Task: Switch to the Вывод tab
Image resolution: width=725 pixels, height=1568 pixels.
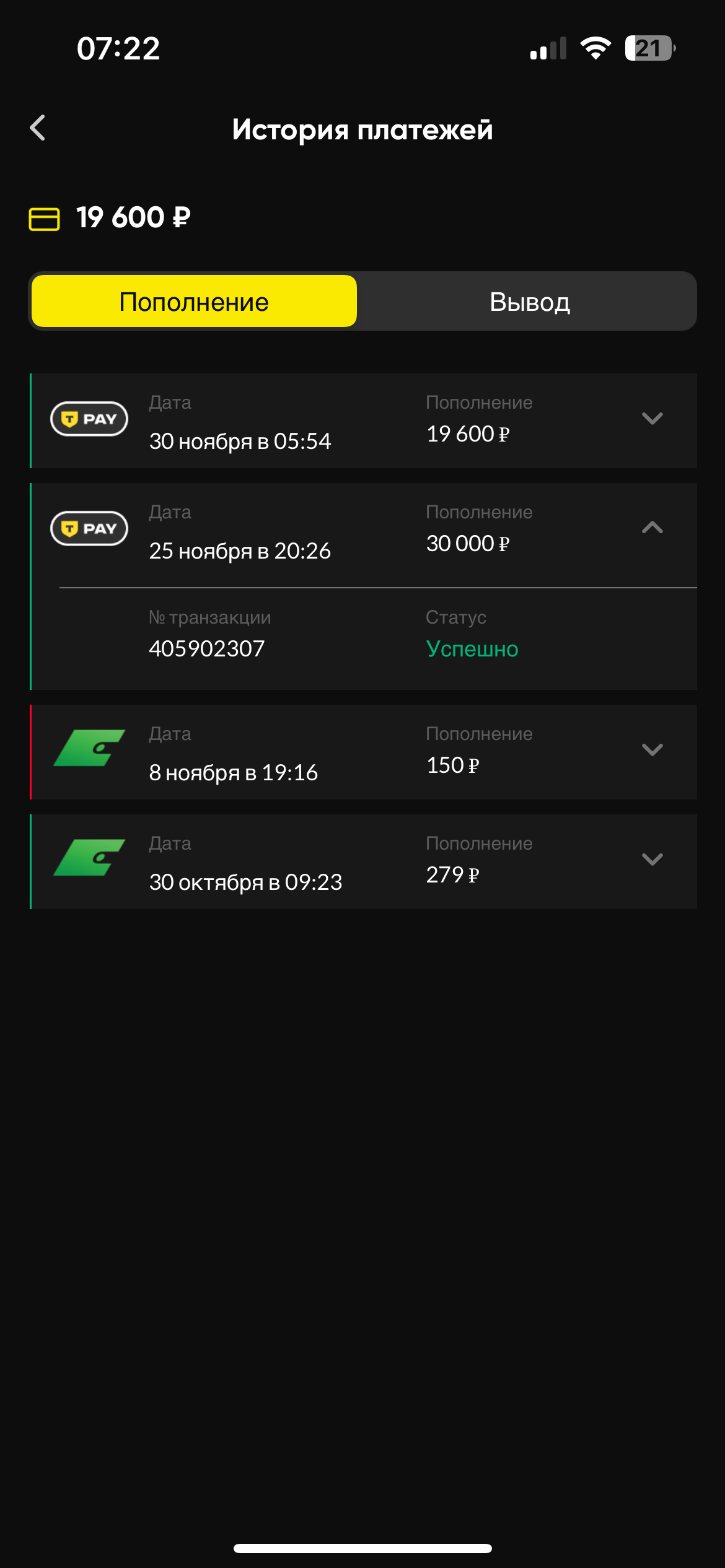Action: coord(529,302)
